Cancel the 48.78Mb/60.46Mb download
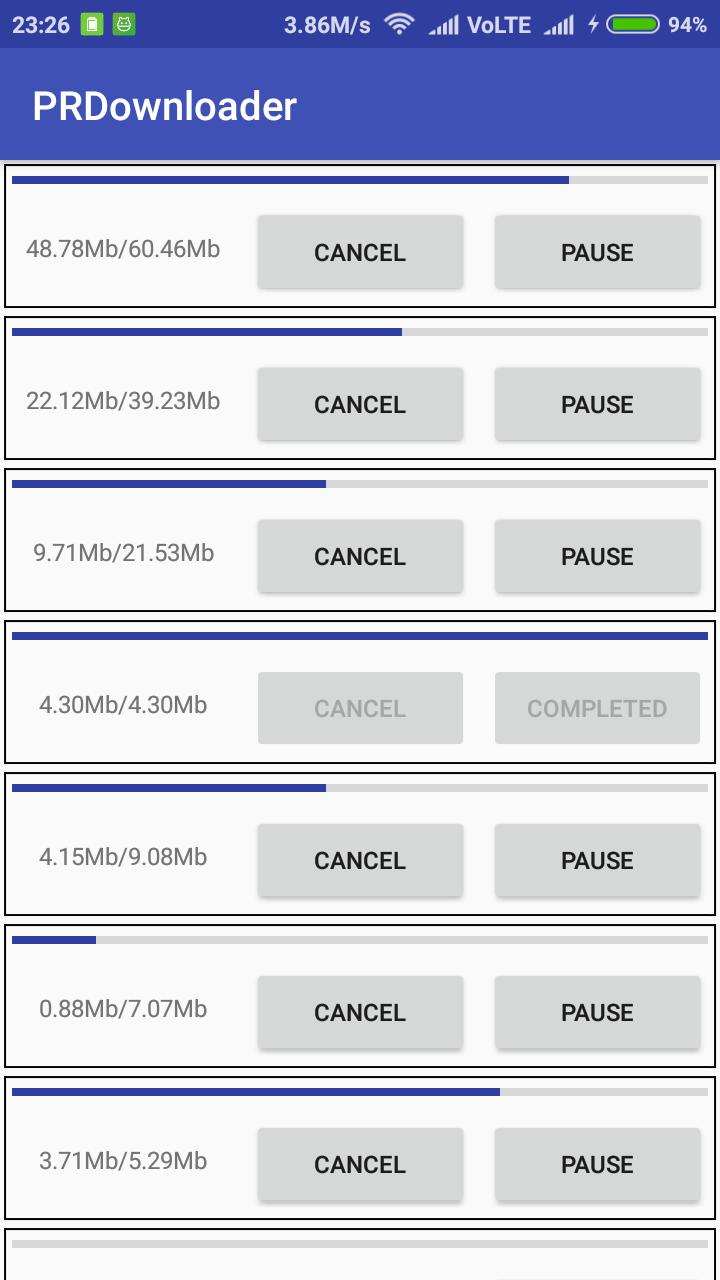Image resolution: width=720 pixels, height=1280 pixels. [x=360, y=252]
